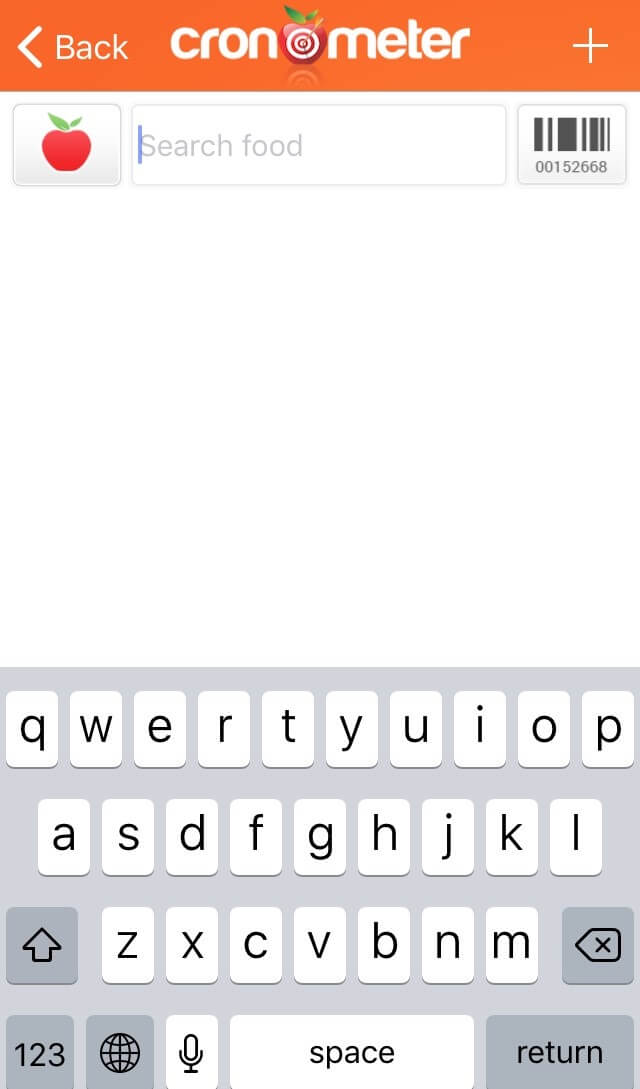Scan a product with the barcode button
The image size is (640, 1089).
pyautogui.click(x=571, y=144)
